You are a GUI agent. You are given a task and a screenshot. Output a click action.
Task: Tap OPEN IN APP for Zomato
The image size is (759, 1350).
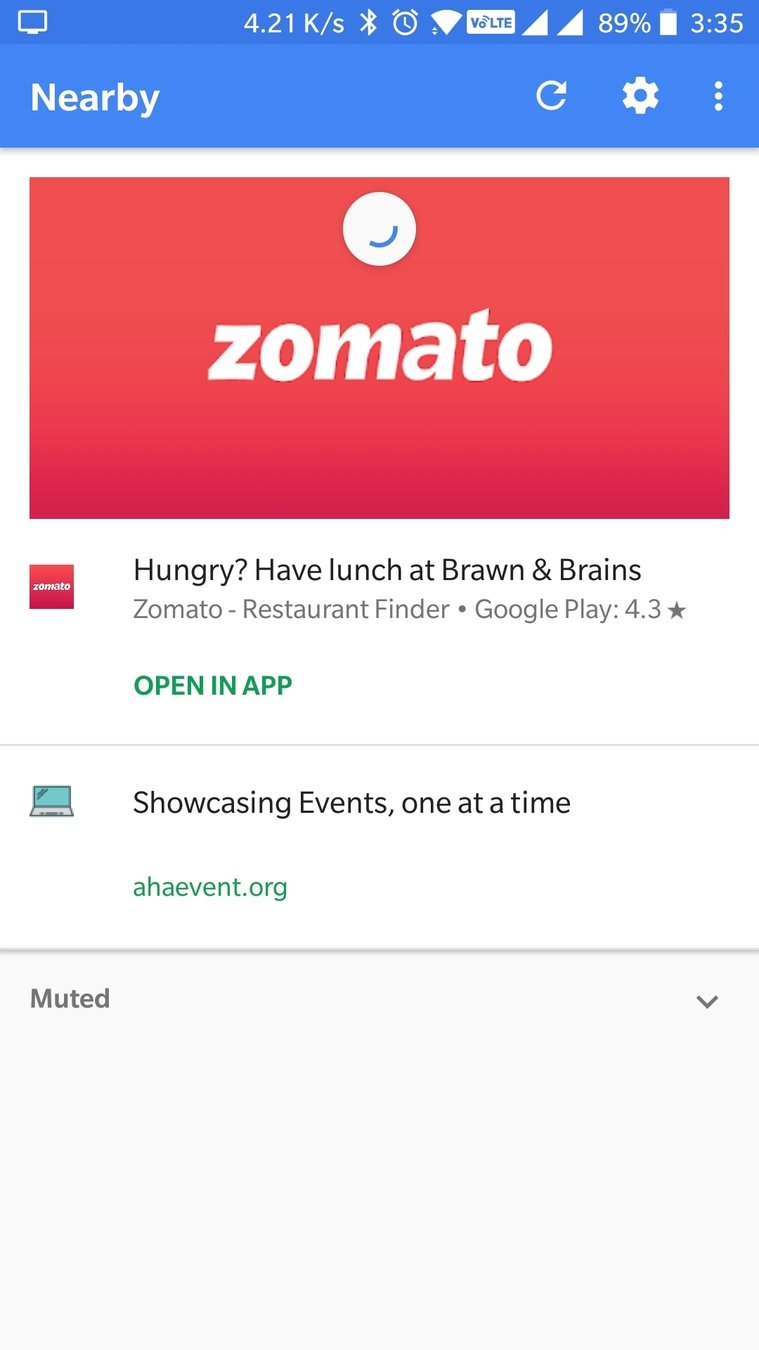(213, 686)
